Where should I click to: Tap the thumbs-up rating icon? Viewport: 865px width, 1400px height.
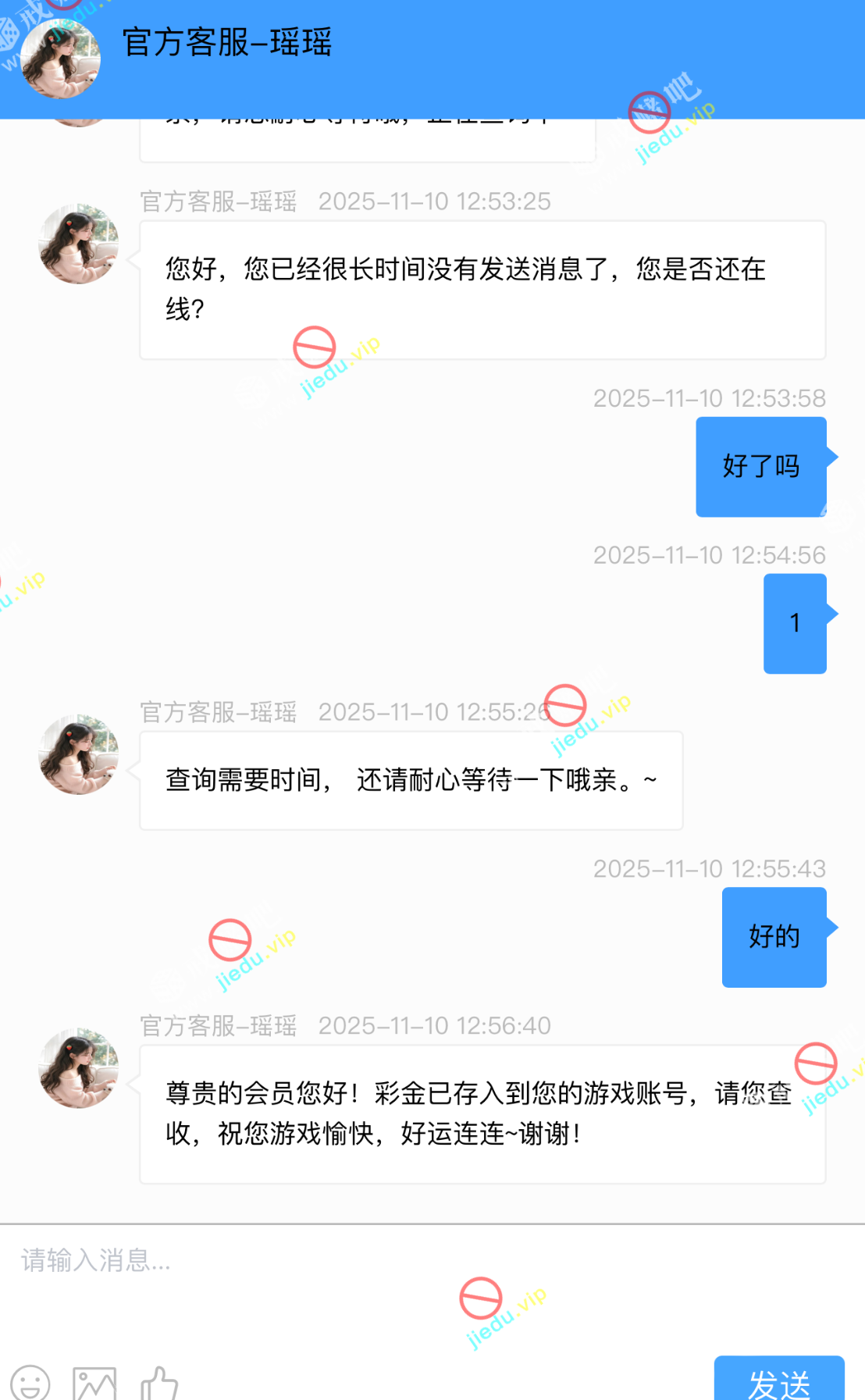coord(159,1384)
